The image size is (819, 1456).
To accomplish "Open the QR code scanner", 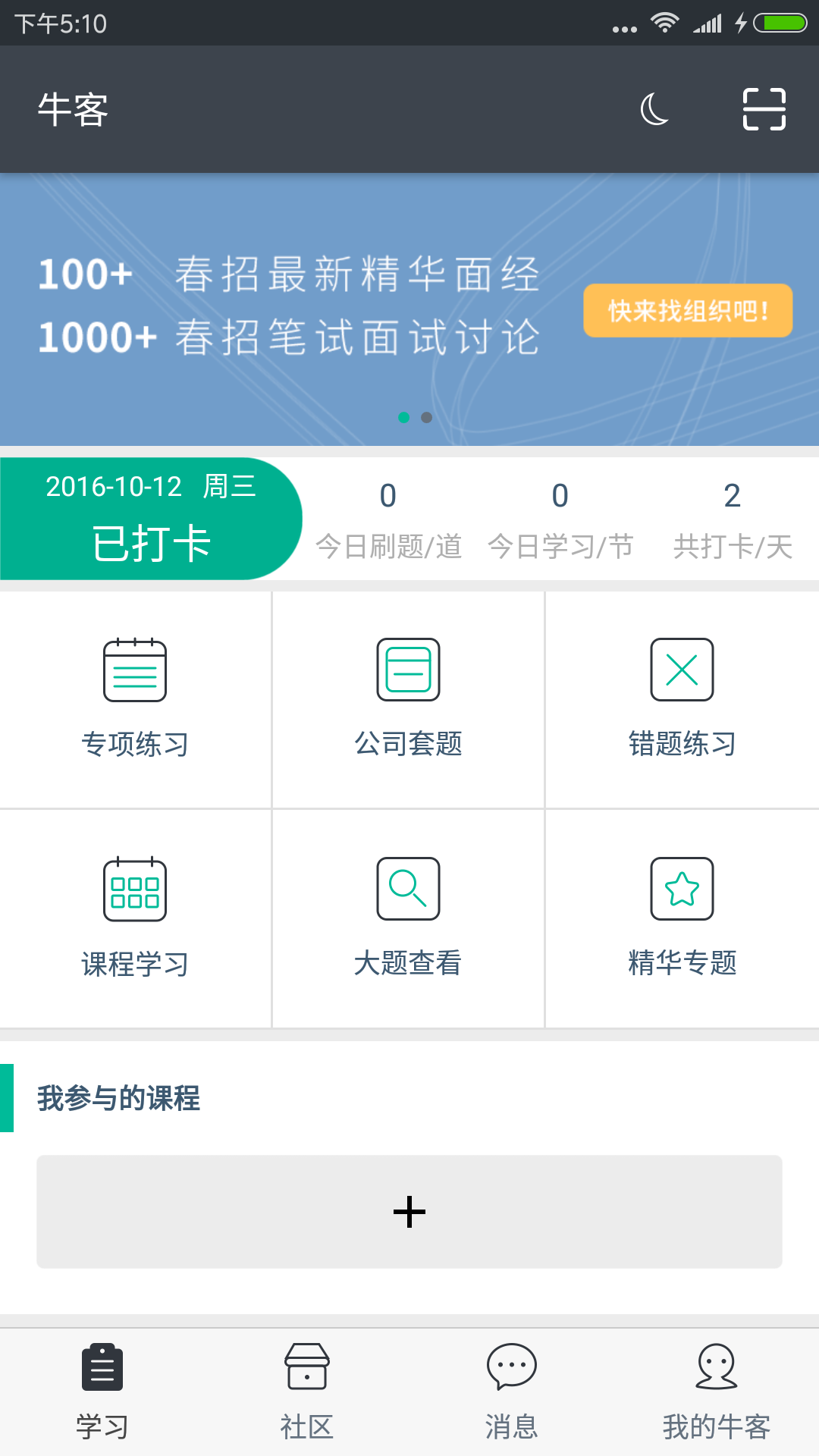I will pos(762,109).
